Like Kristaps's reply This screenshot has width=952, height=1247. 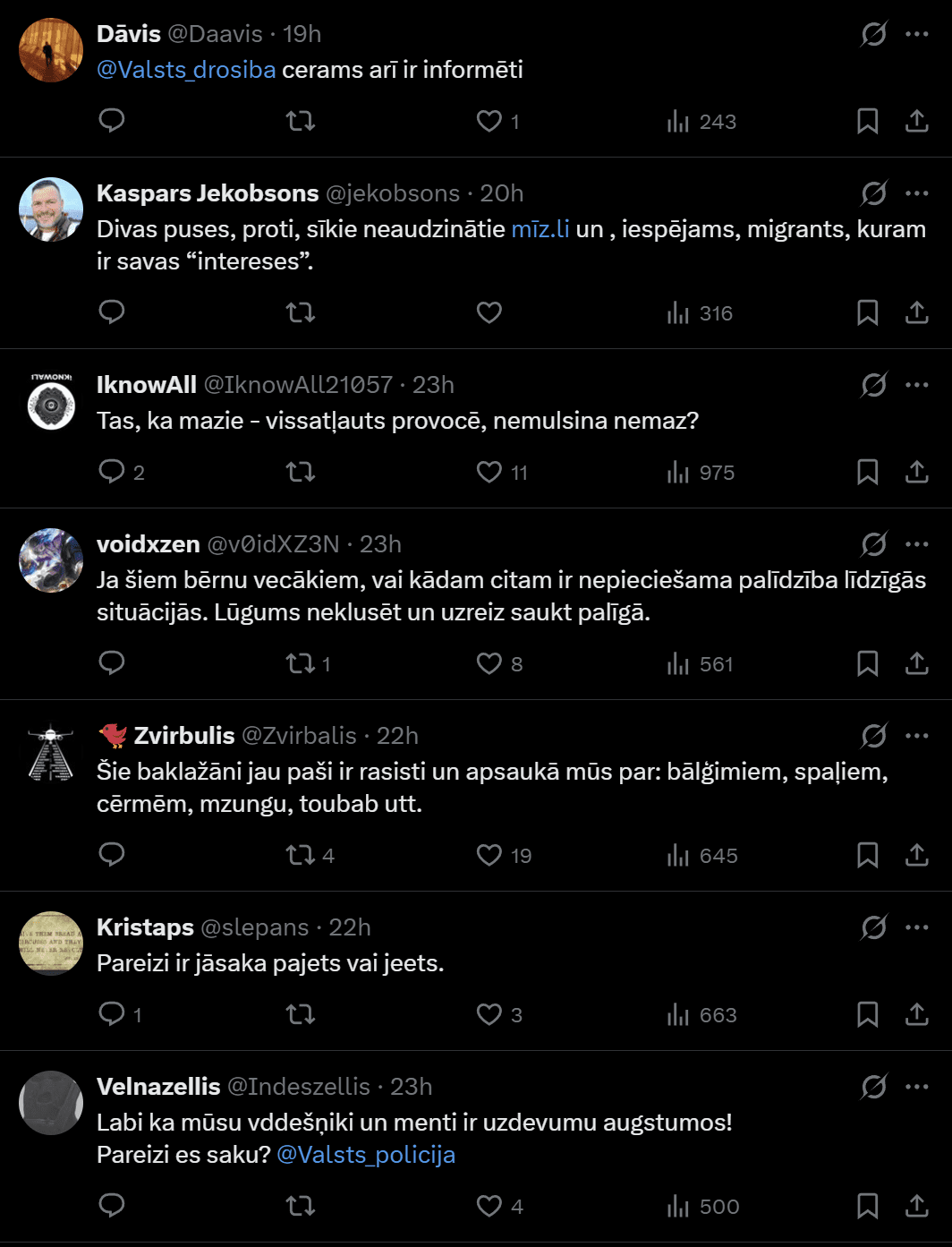coord(489,1014)
